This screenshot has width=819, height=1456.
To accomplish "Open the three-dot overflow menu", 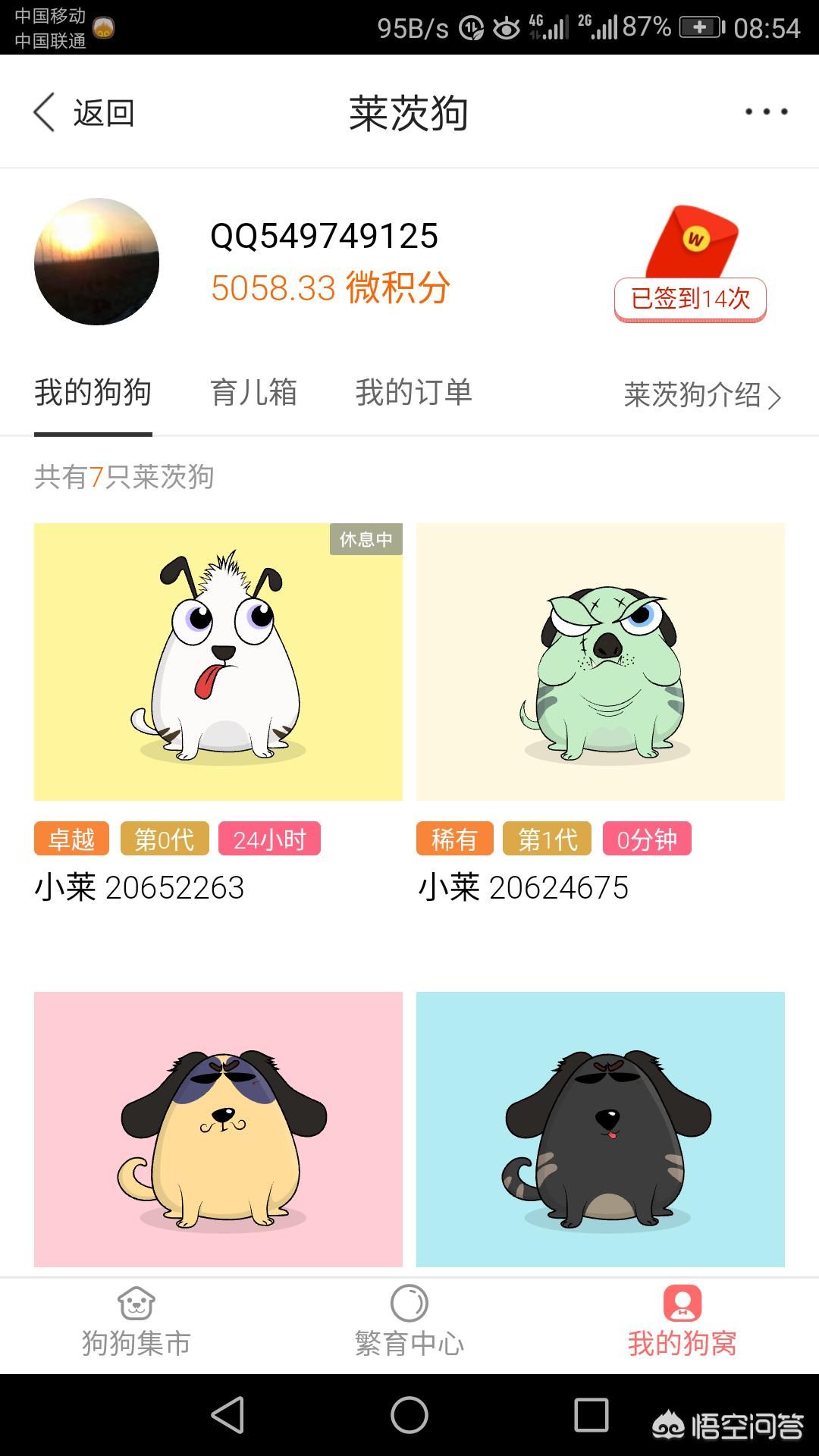I will point(766,112).
